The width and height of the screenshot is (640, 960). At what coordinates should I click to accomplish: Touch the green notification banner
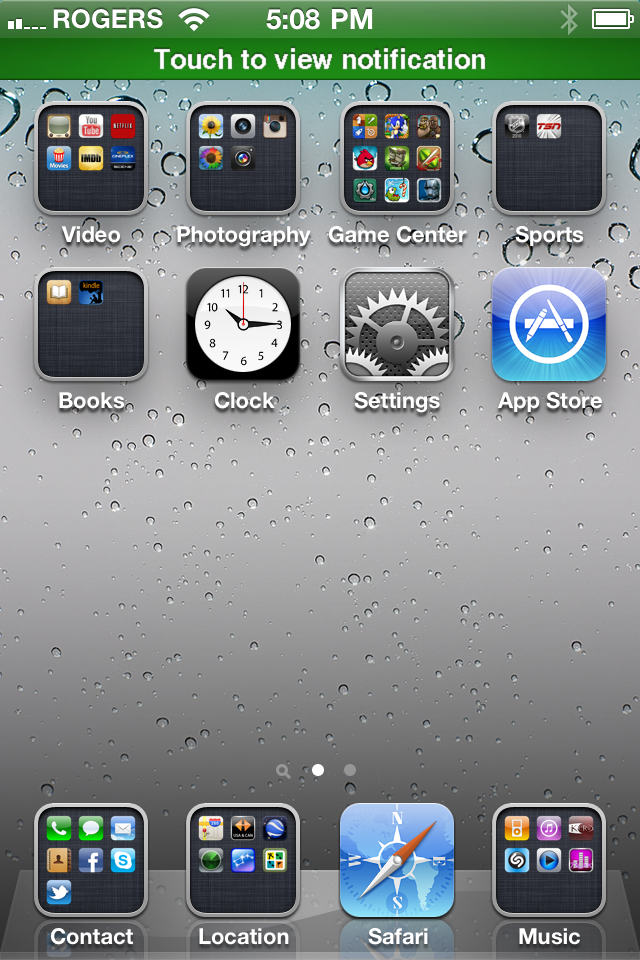(320, 59)
